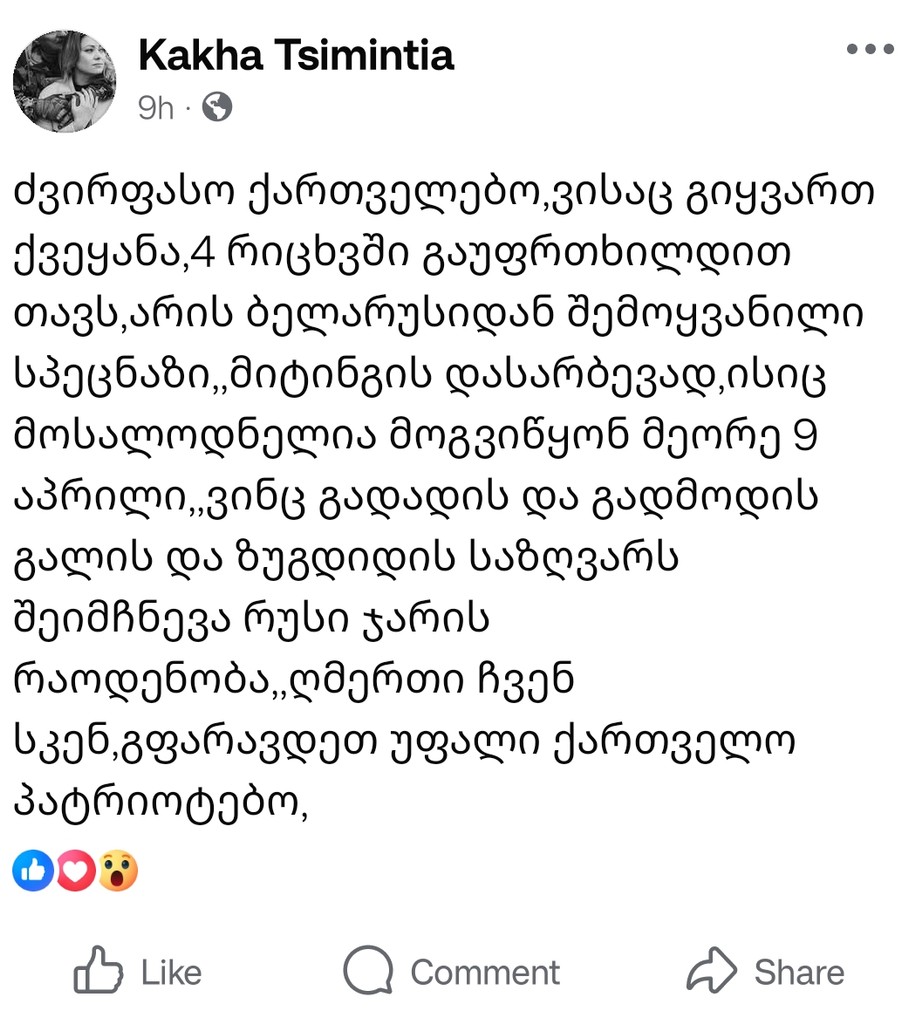
Task: Open Kakha Tsimintia's profile picture
Action: [x=64, y=81]
